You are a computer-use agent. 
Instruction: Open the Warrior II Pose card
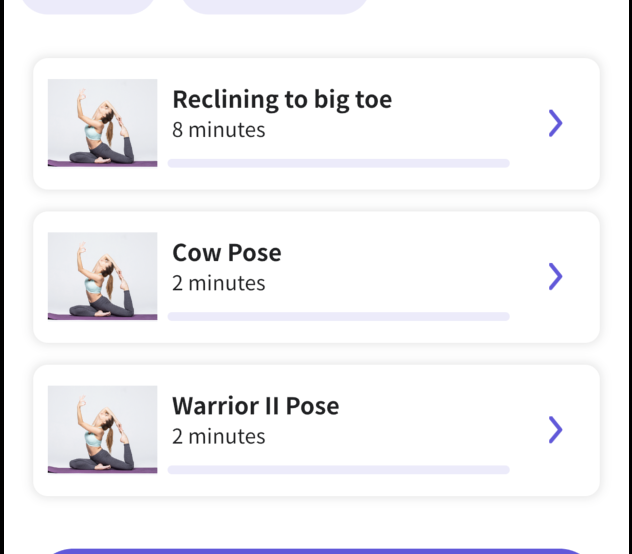316,430
